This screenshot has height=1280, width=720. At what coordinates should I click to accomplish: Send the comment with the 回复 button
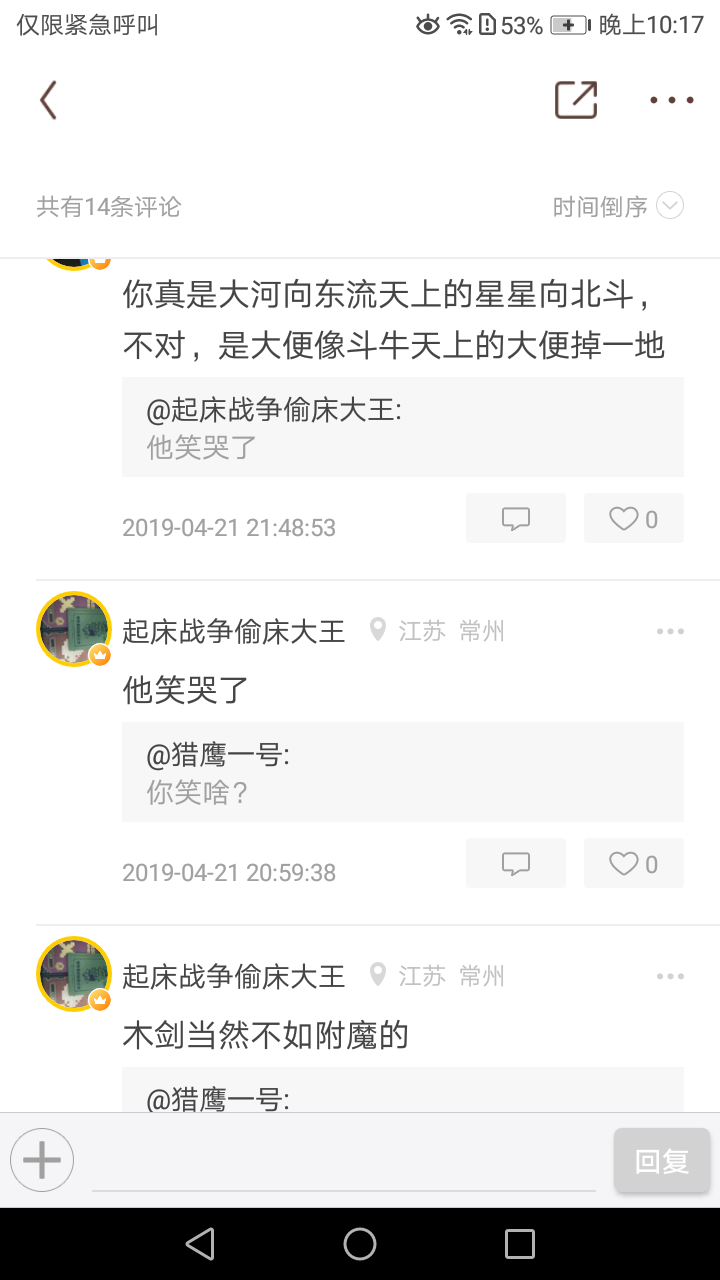point(662,1161)
